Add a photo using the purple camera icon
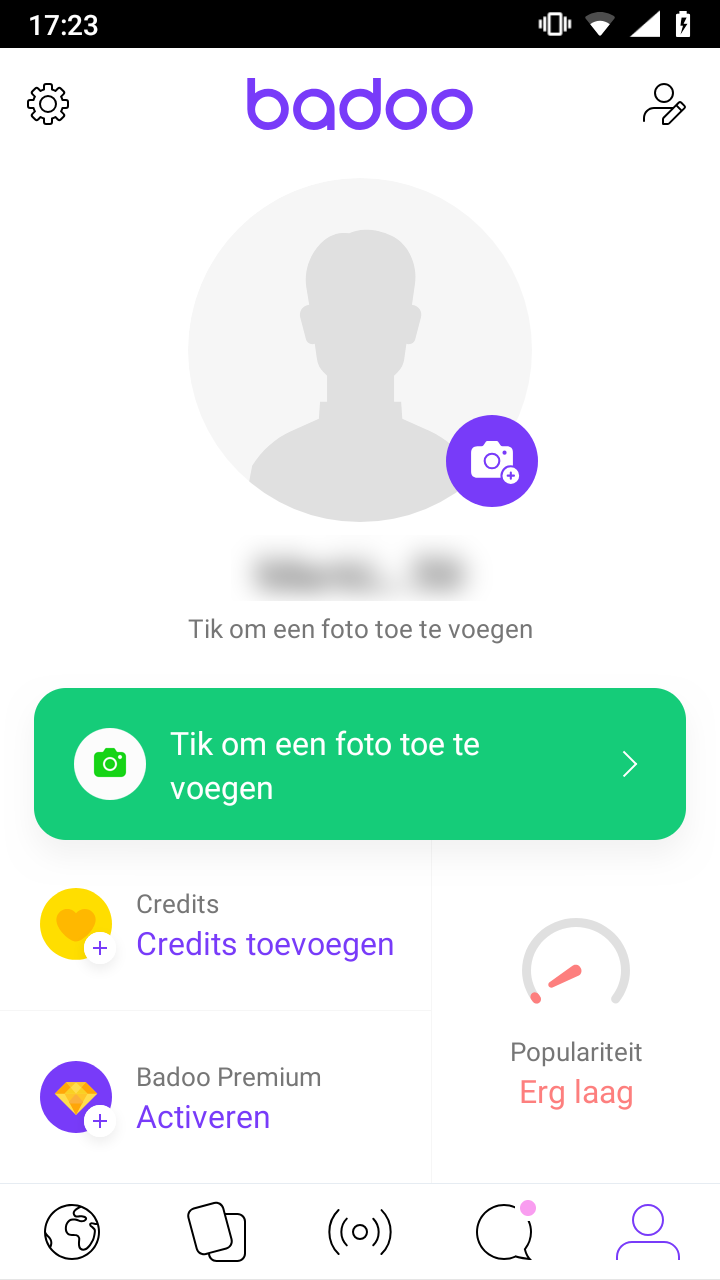The width and height of the screenshot is (720, 1280). (x=491, y=460)
